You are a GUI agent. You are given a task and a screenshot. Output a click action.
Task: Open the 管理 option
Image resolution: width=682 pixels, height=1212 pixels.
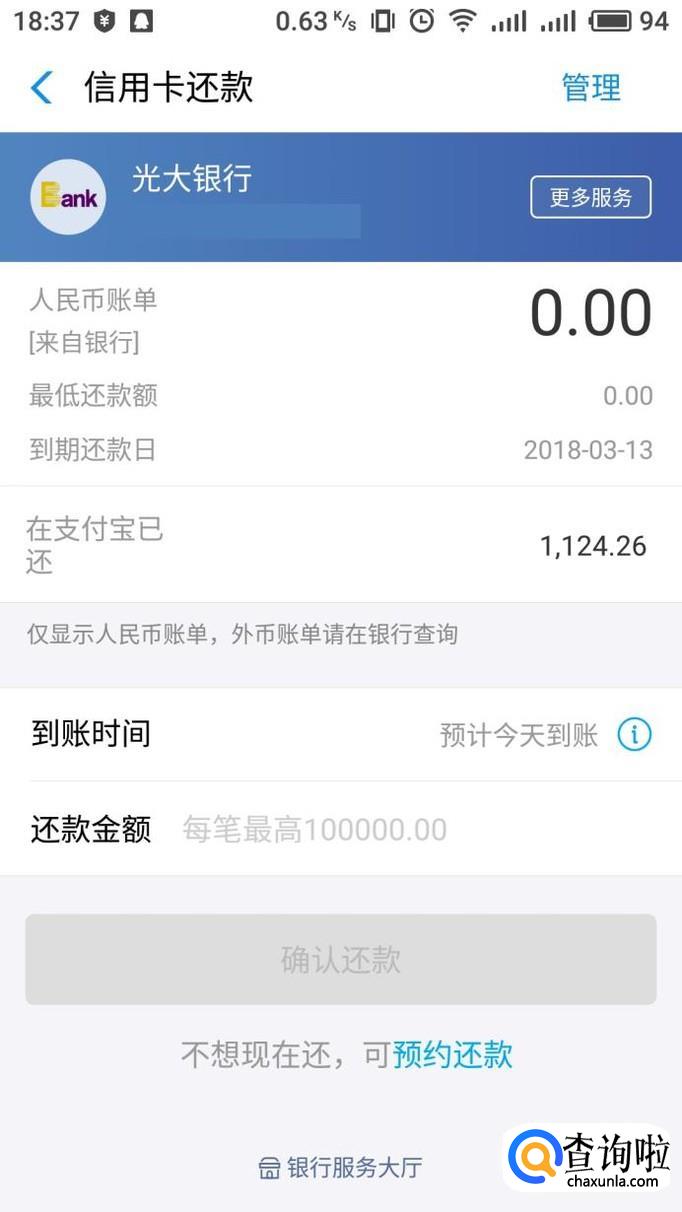coord(590,88)
